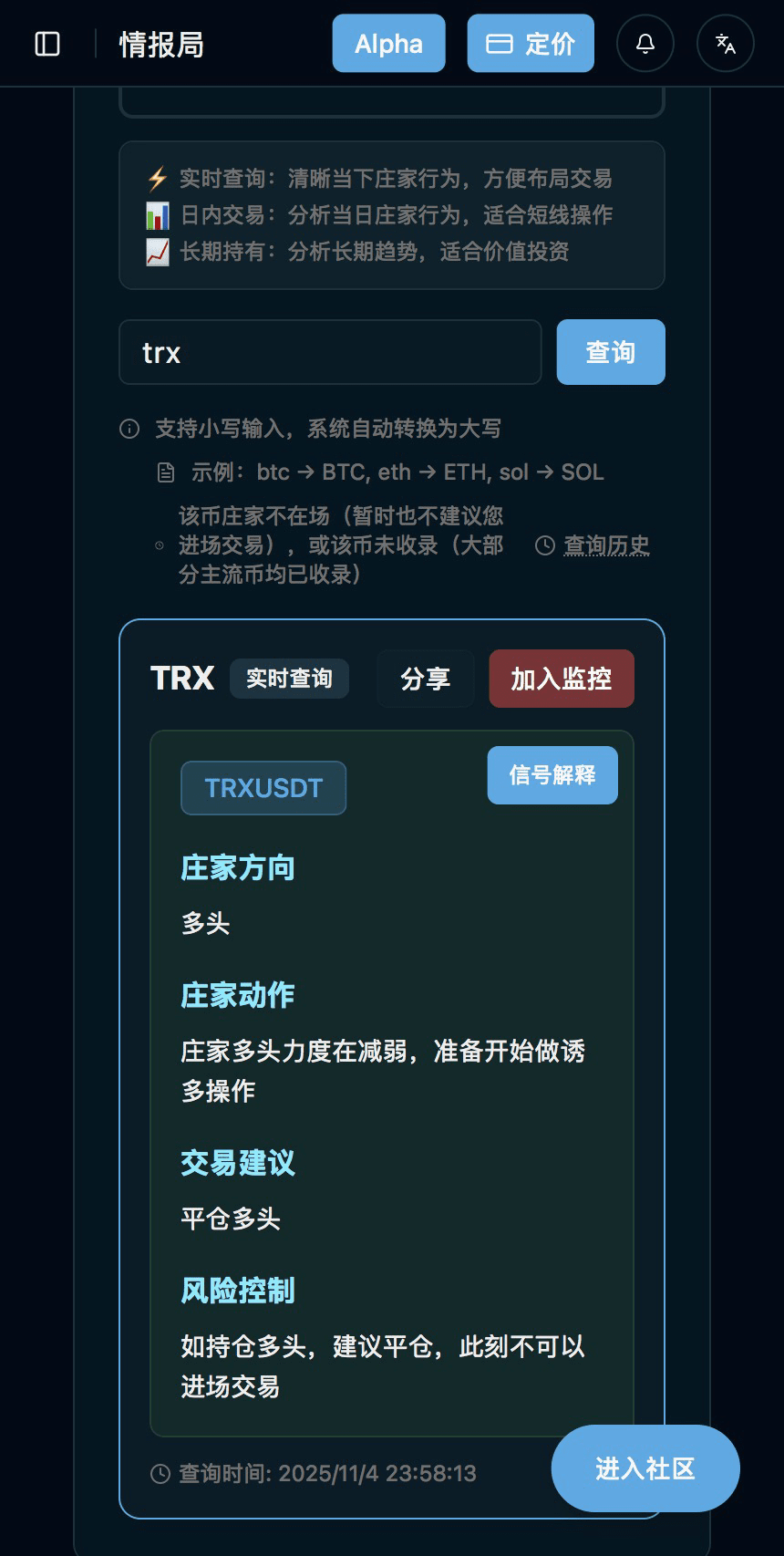Share the TRX result via 分享

tap(425, 679)
